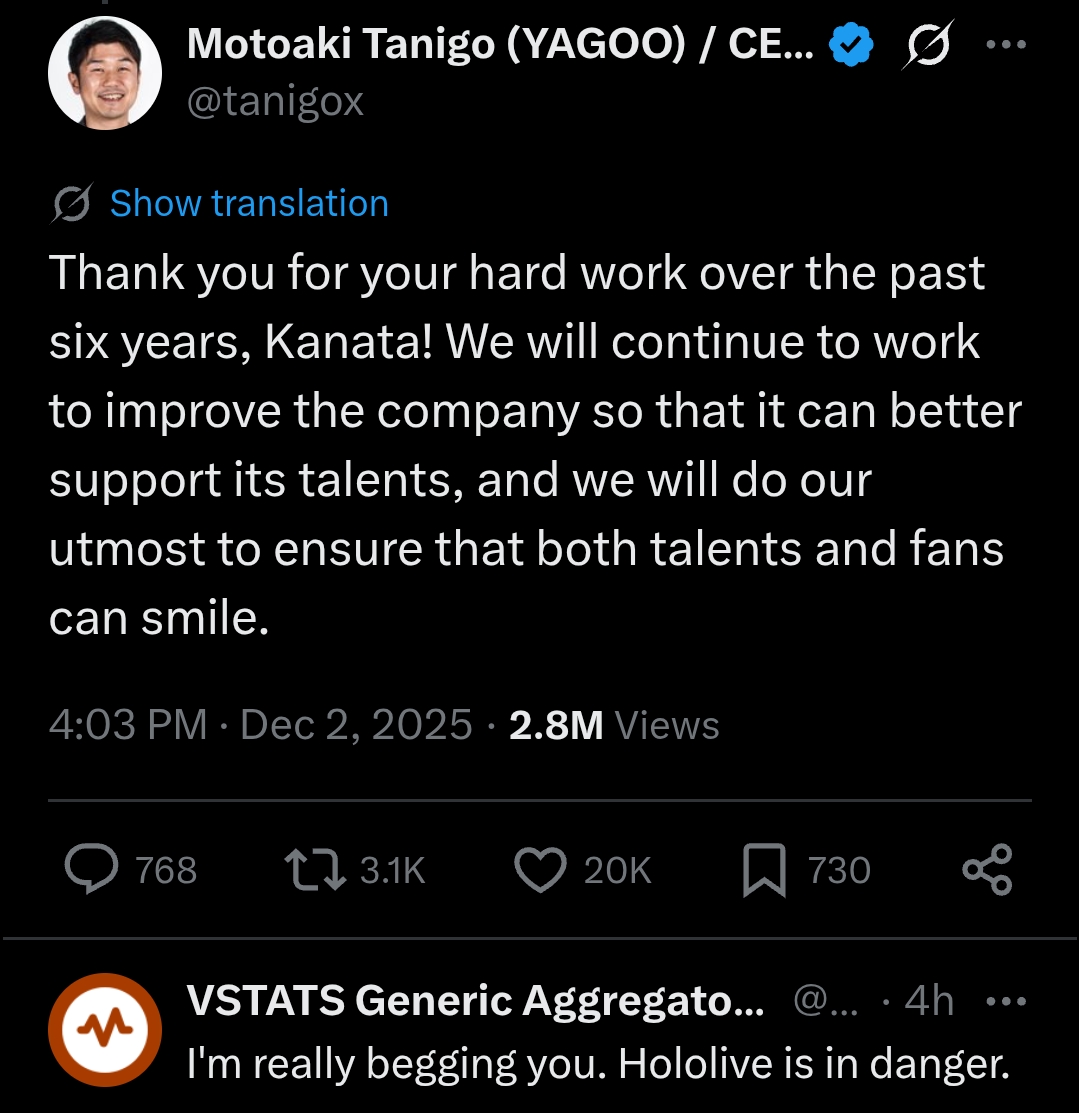Tap Show translation link
1079x1113 pixels.
tap(248, 203)
